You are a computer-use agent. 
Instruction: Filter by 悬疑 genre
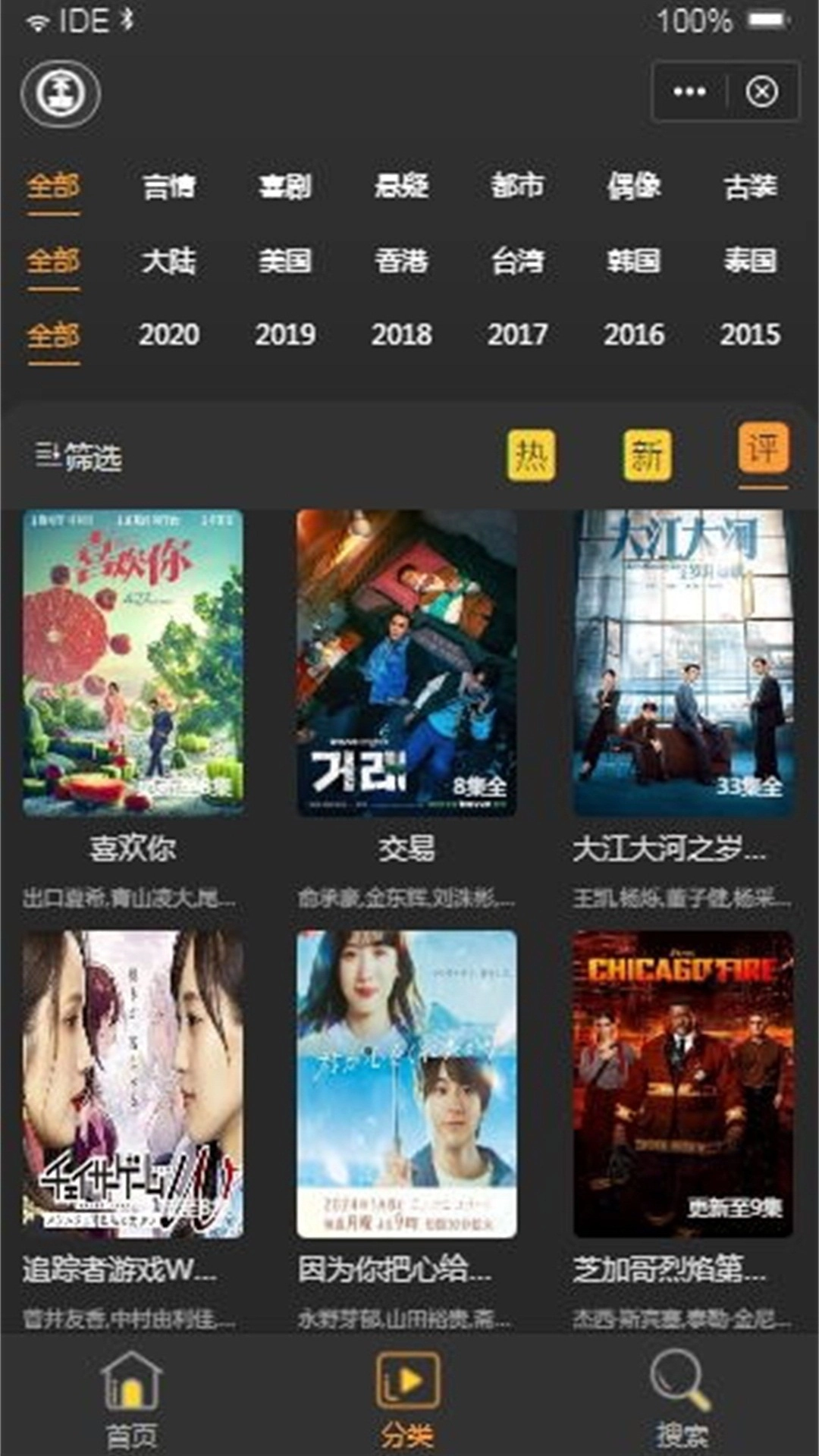(x=401, y=187)
